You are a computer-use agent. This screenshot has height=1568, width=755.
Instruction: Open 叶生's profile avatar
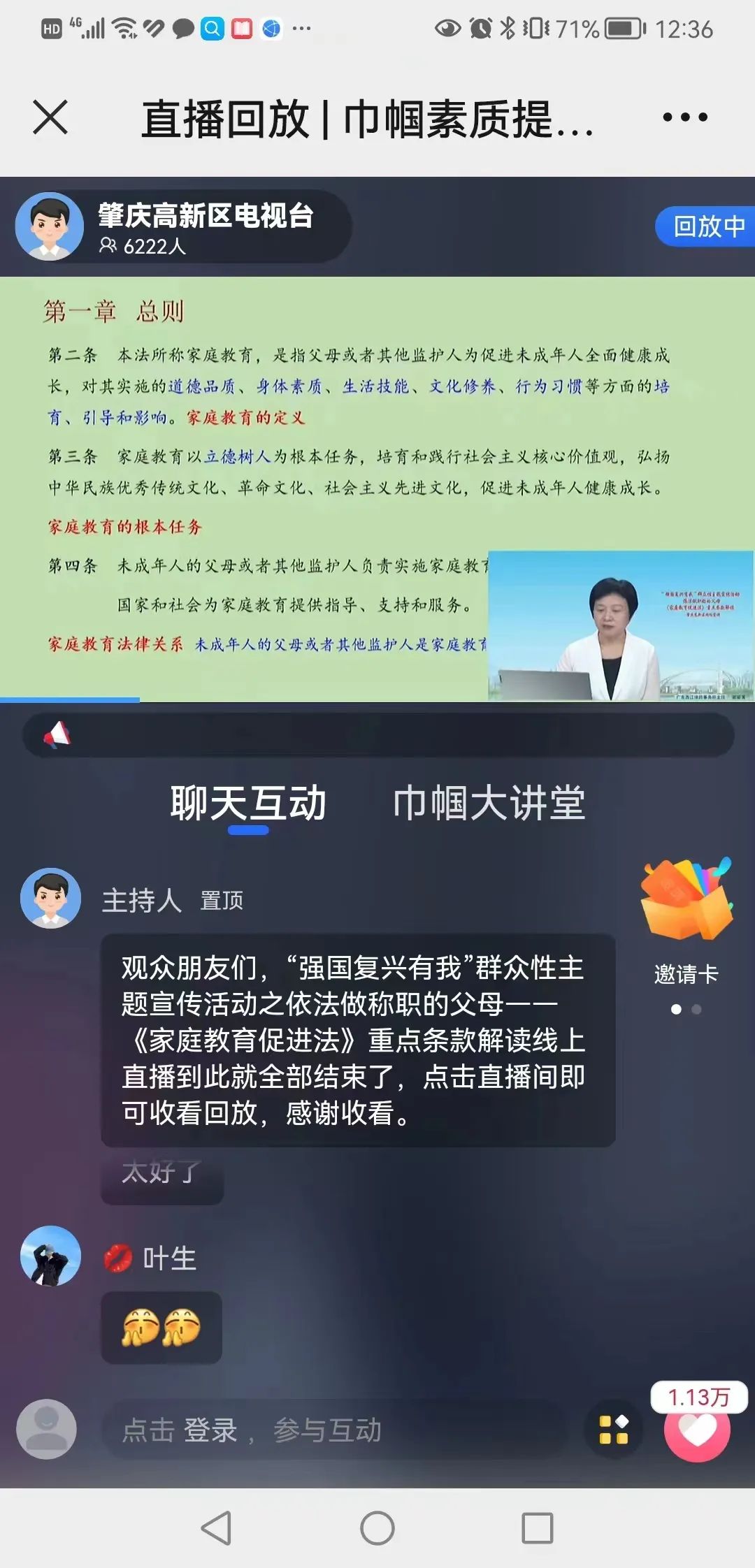pyautogui.click(x=50, y=1256)
